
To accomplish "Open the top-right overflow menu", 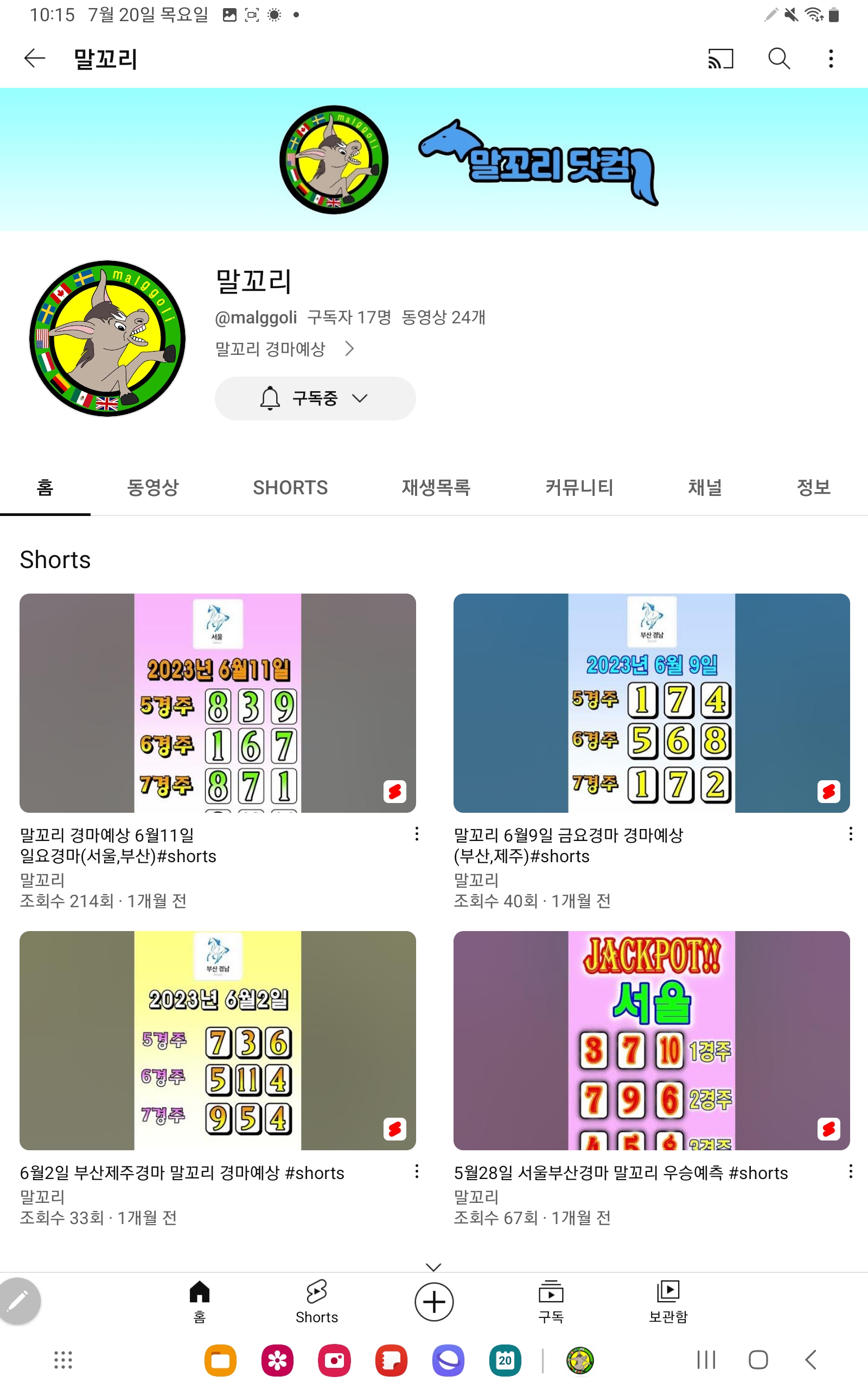I will tap(831, 59).
